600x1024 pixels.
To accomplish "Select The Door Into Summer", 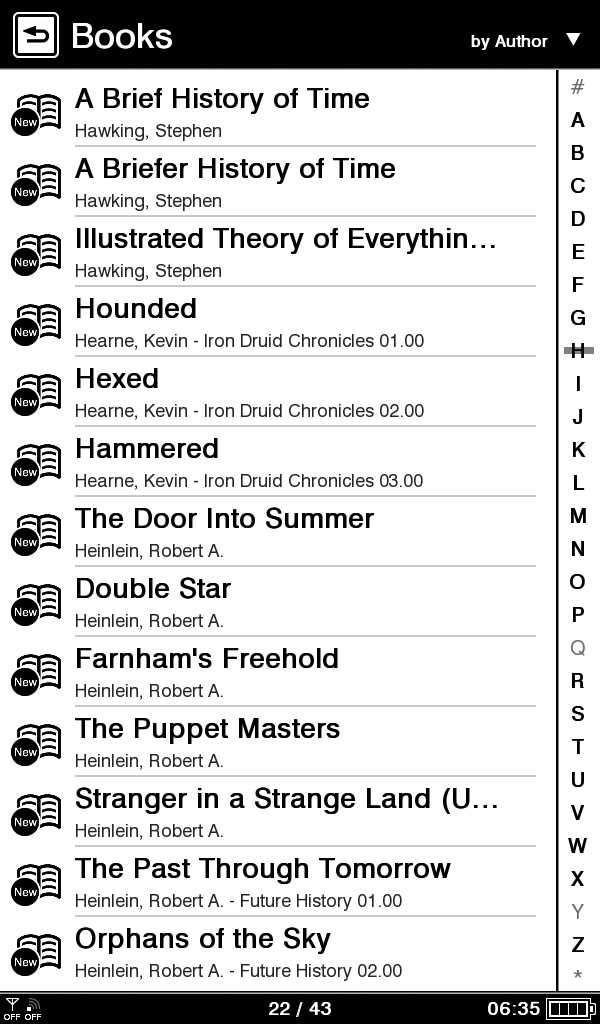I will point(224,519).
